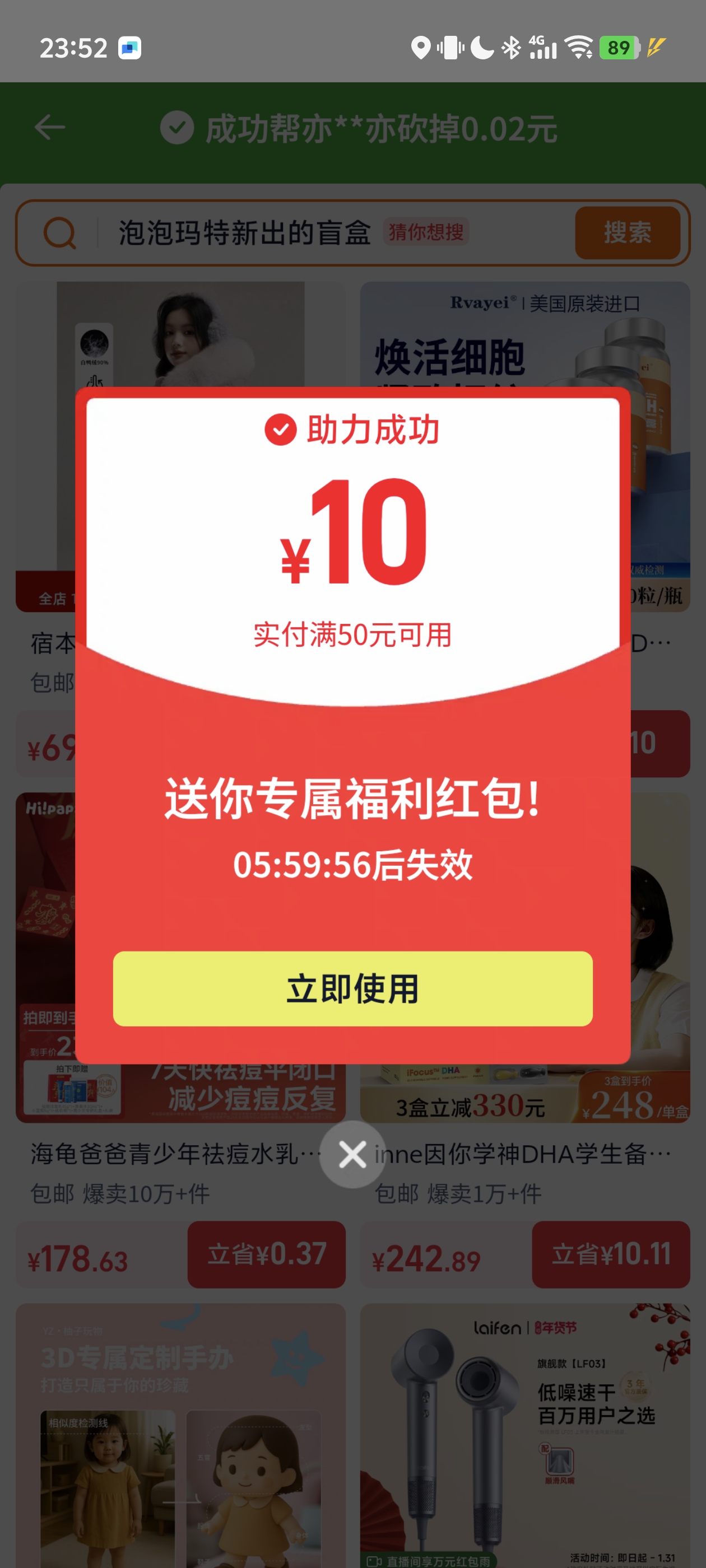The width and height of the screenshot is (706, 1568).
Task: Tap the 立即使用 button
Action: coord(352,988)
